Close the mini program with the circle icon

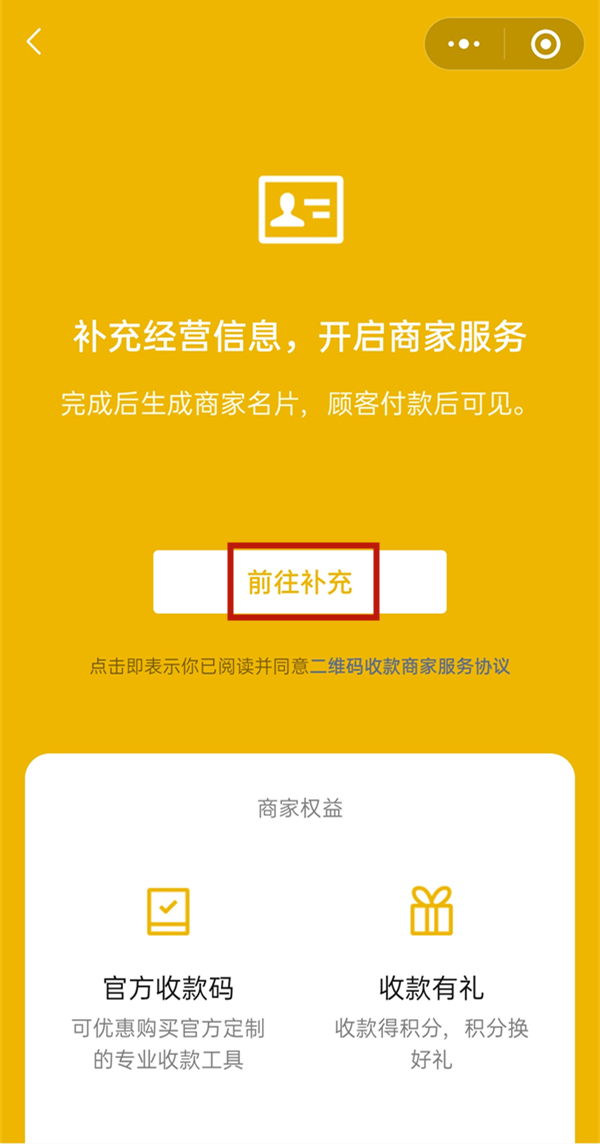545,44
